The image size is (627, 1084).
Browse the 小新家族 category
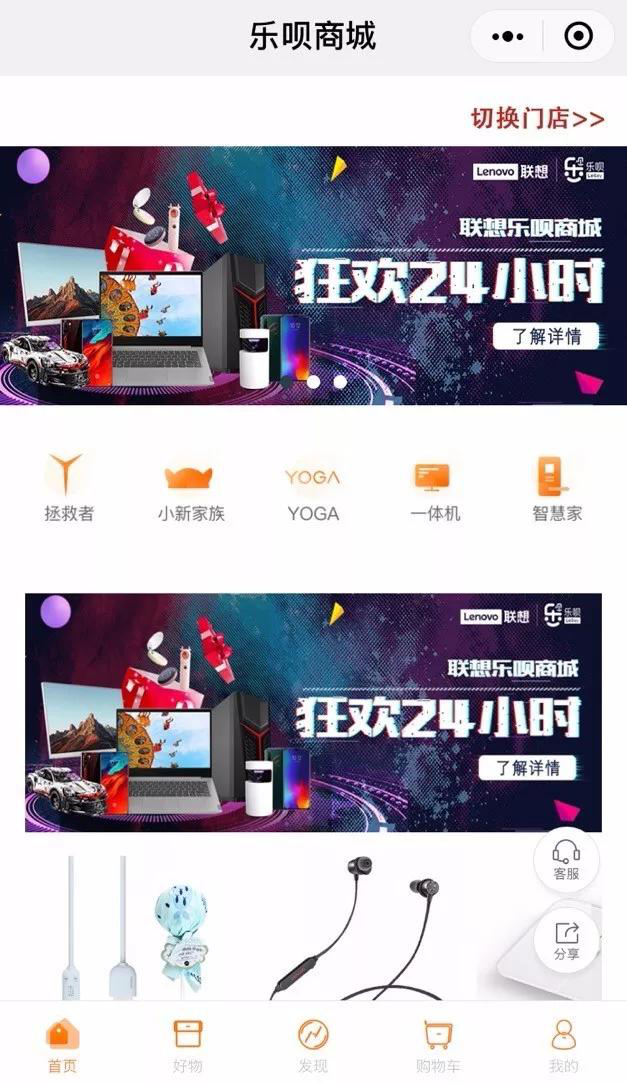coord(190,489)
